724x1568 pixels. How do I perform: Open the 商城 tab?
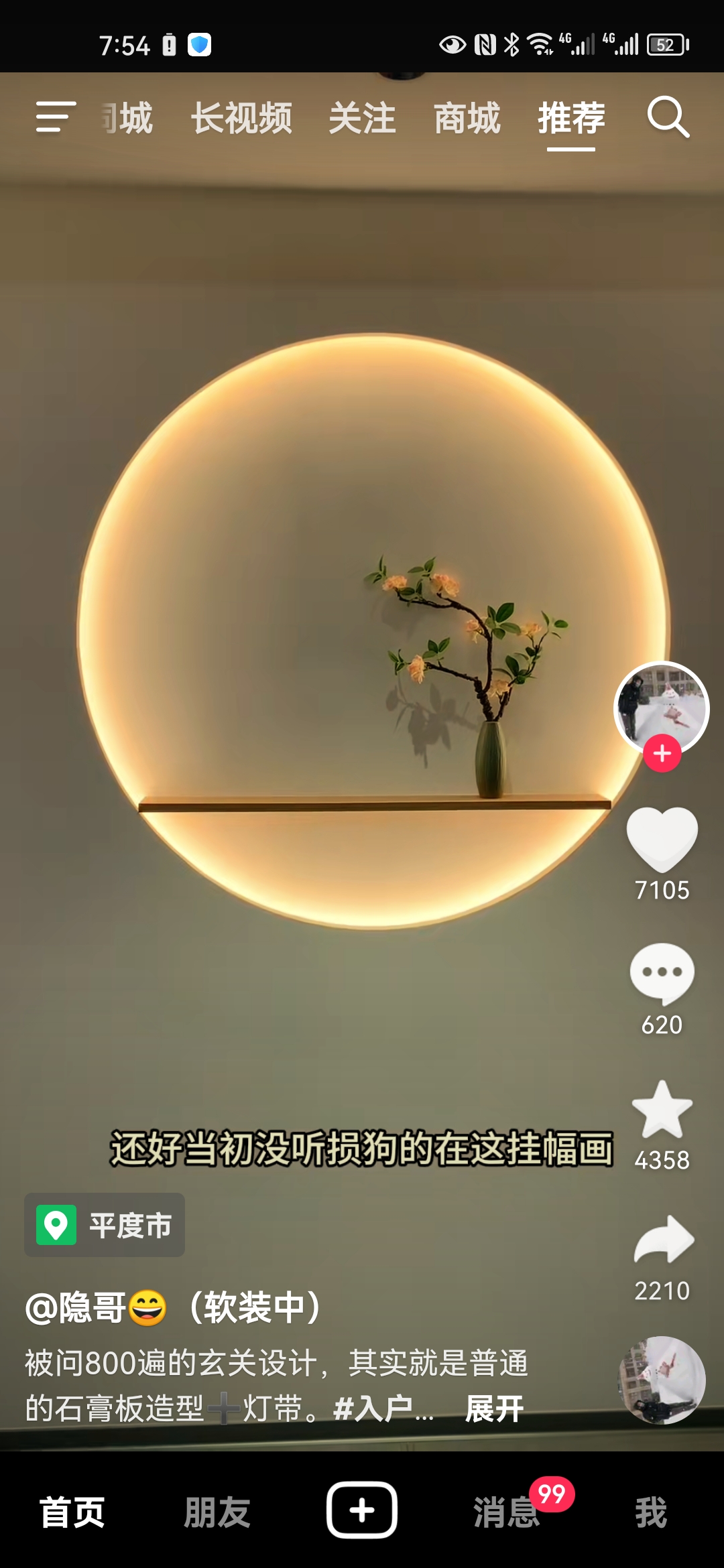coord(467,119)
